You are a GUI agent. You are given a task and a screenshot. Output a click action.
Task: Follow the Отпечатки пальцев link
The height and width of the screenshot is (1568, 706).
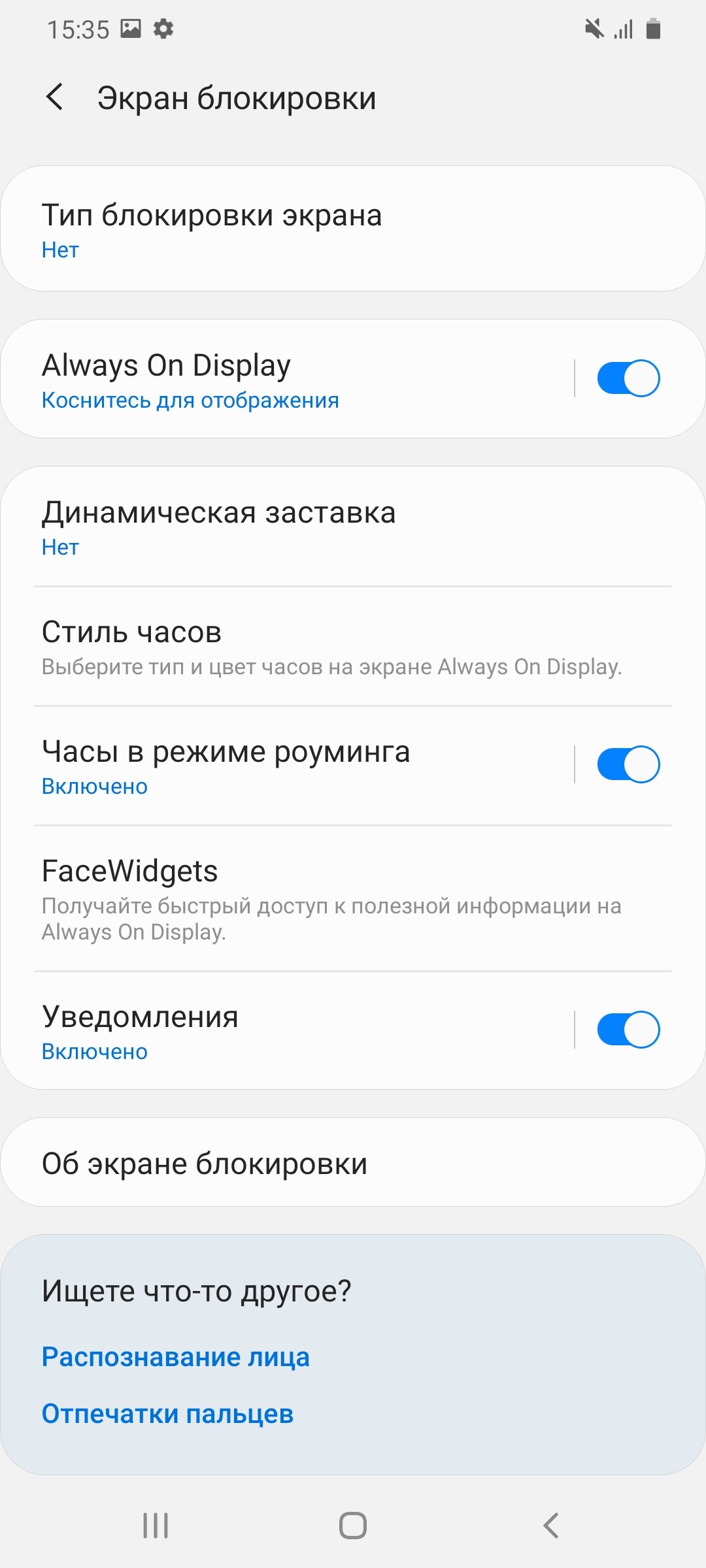click(167, 1414)
